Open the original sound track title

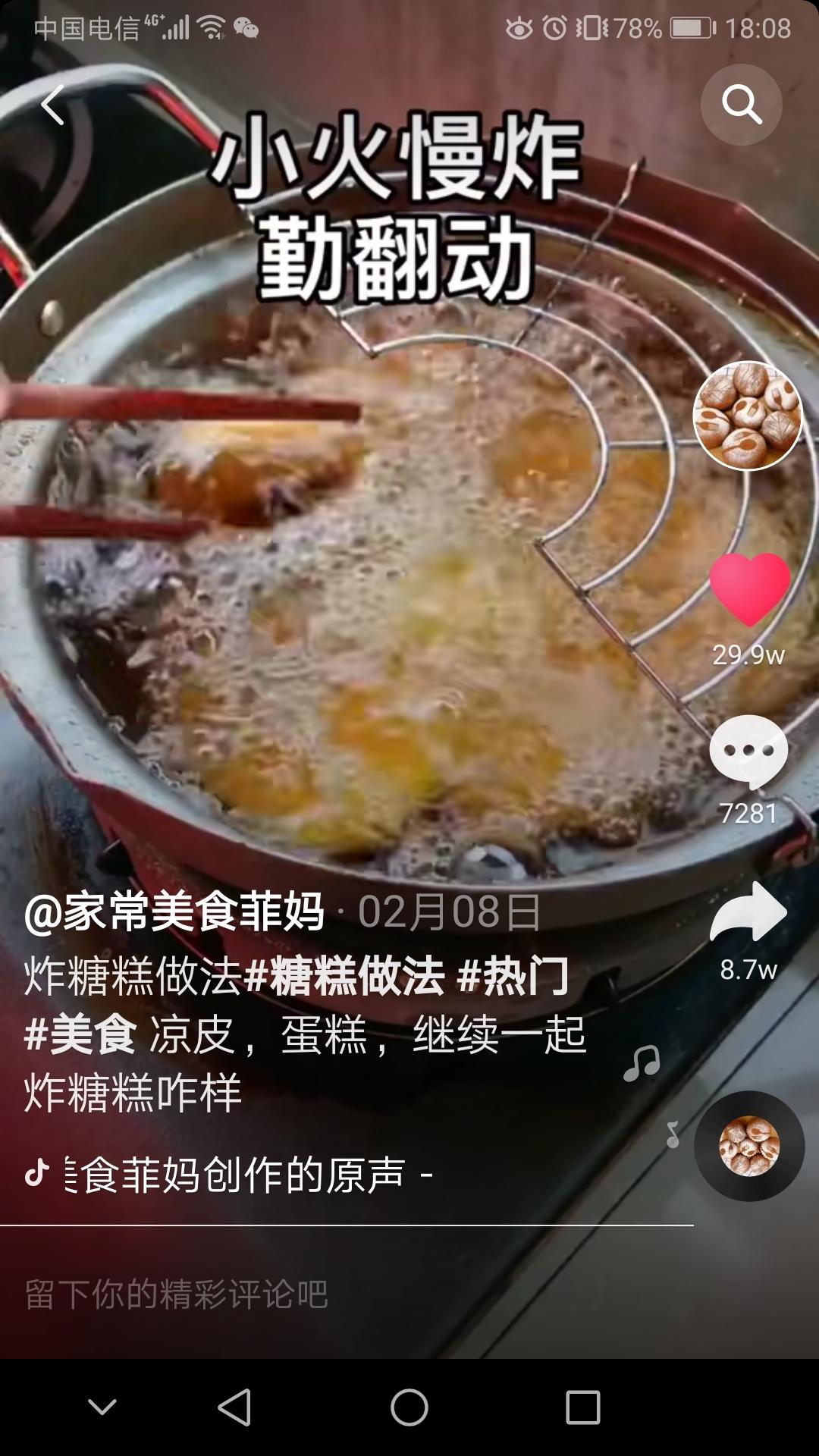[x=243, y=1175]
